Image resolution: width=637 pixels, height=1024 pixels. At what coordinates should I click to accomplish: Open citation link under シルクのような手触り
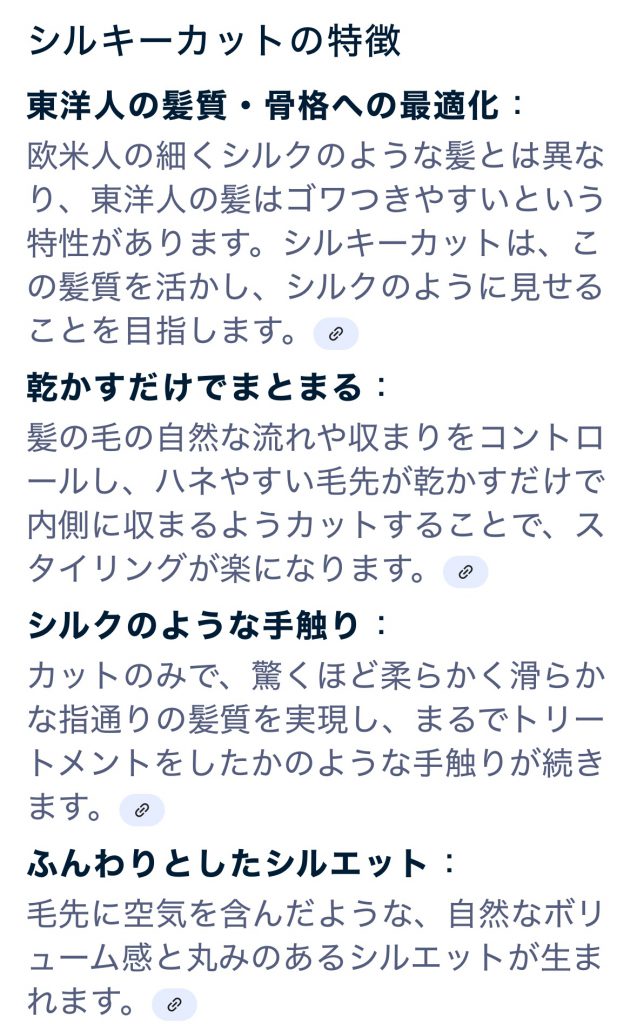coord(141,810)
